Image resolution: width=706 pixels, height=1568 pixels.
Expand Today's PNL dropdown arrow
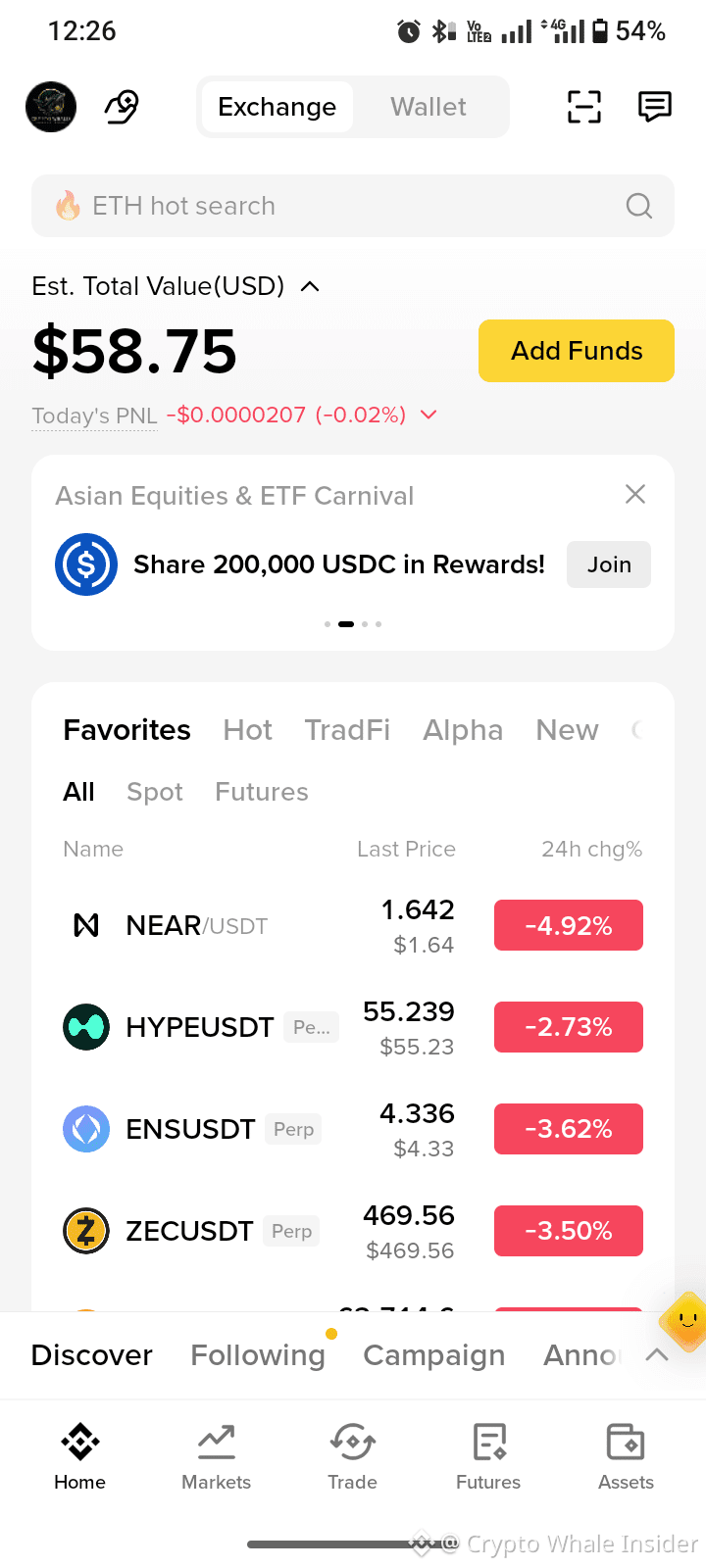(428, 415)
